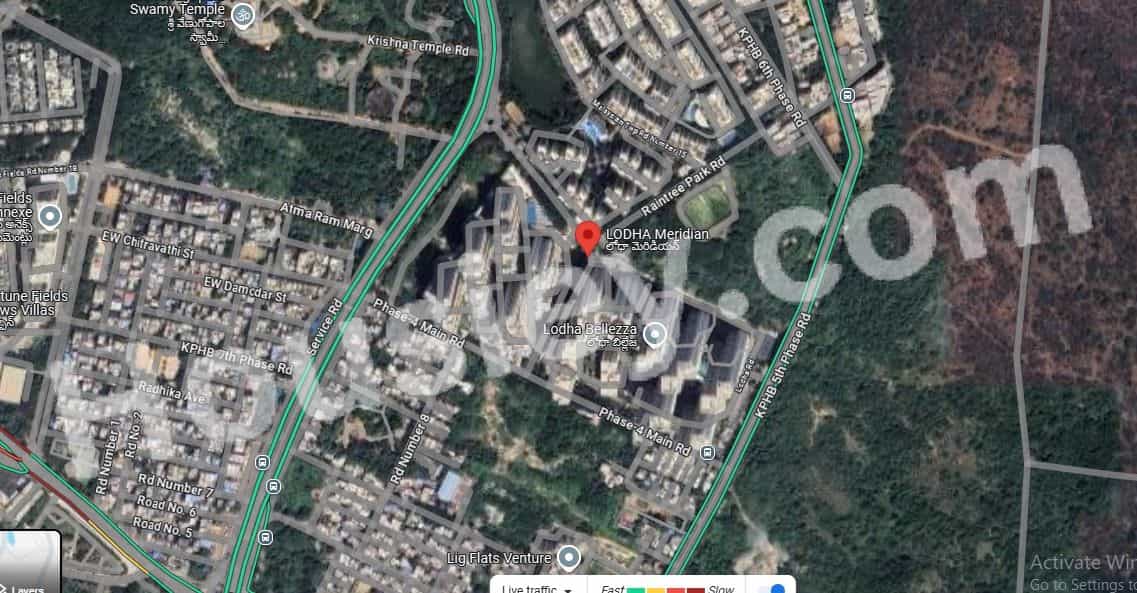
Task: Select the Lig Flats Venture marker
Action: (569, 556)
